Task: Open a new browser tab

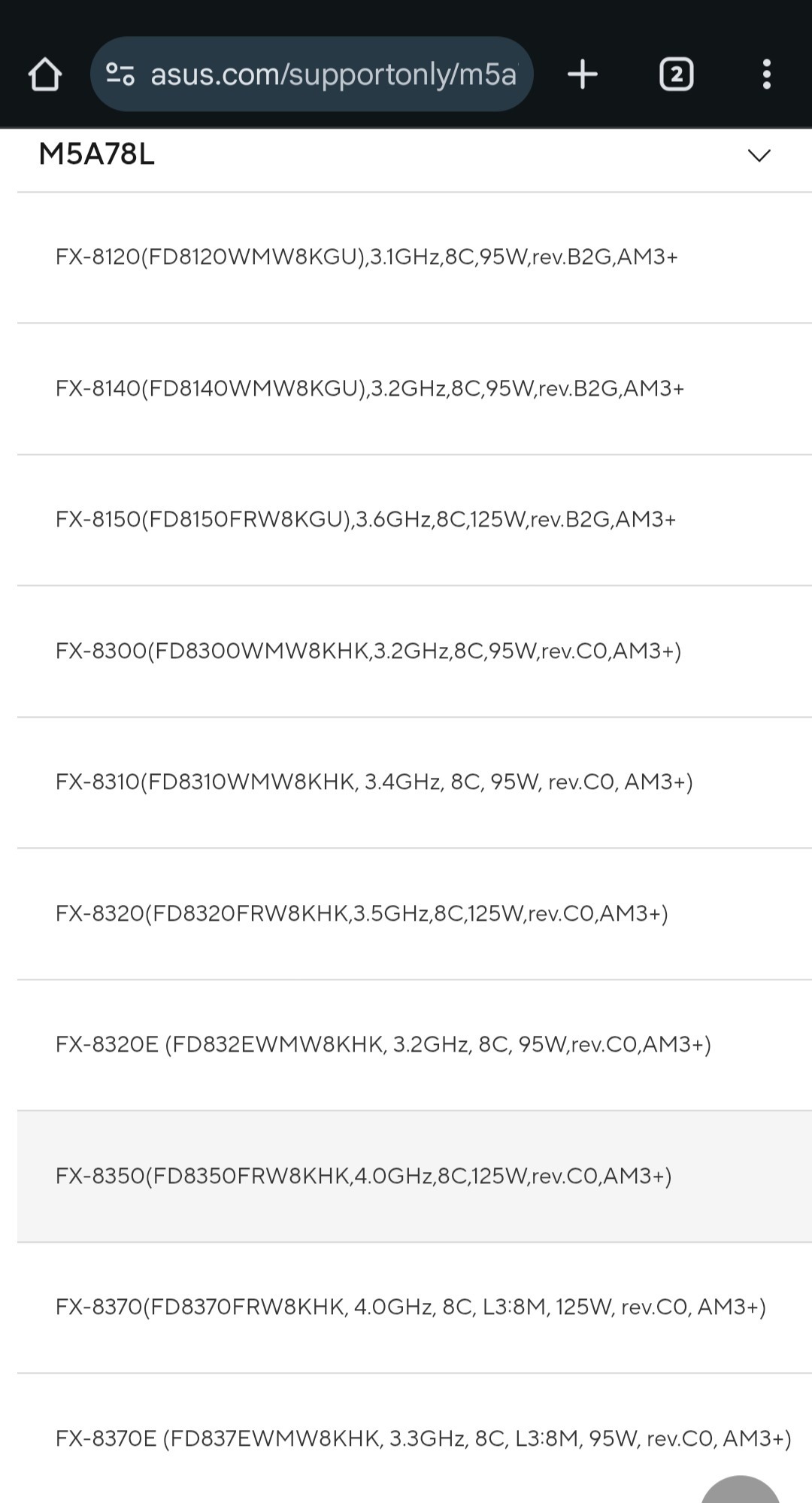Action: tap(582, 74)
